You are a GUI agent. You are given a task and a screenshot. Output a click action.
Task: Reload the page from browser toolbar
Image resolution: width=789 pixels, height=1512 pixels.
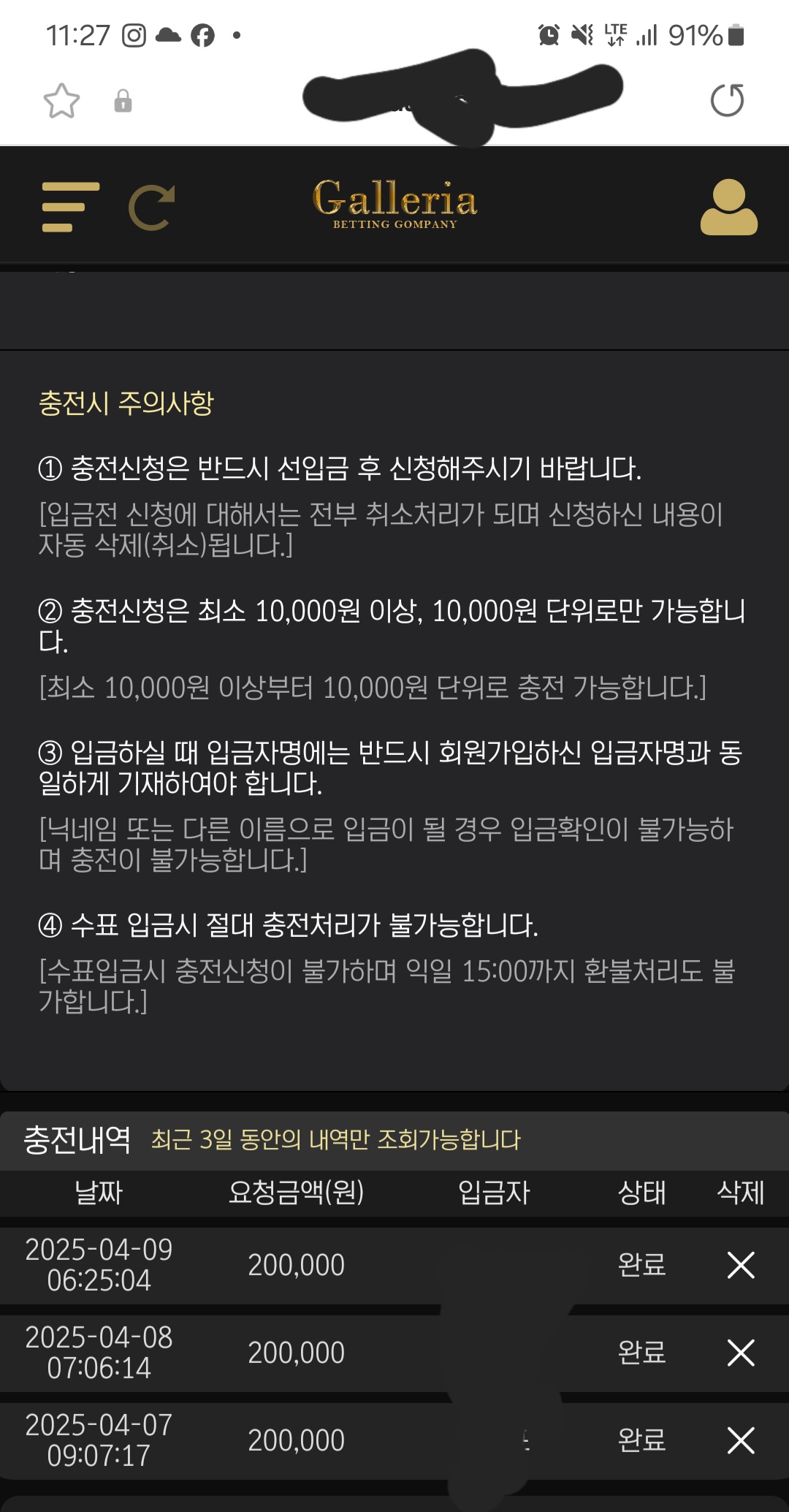click(727, 100)
